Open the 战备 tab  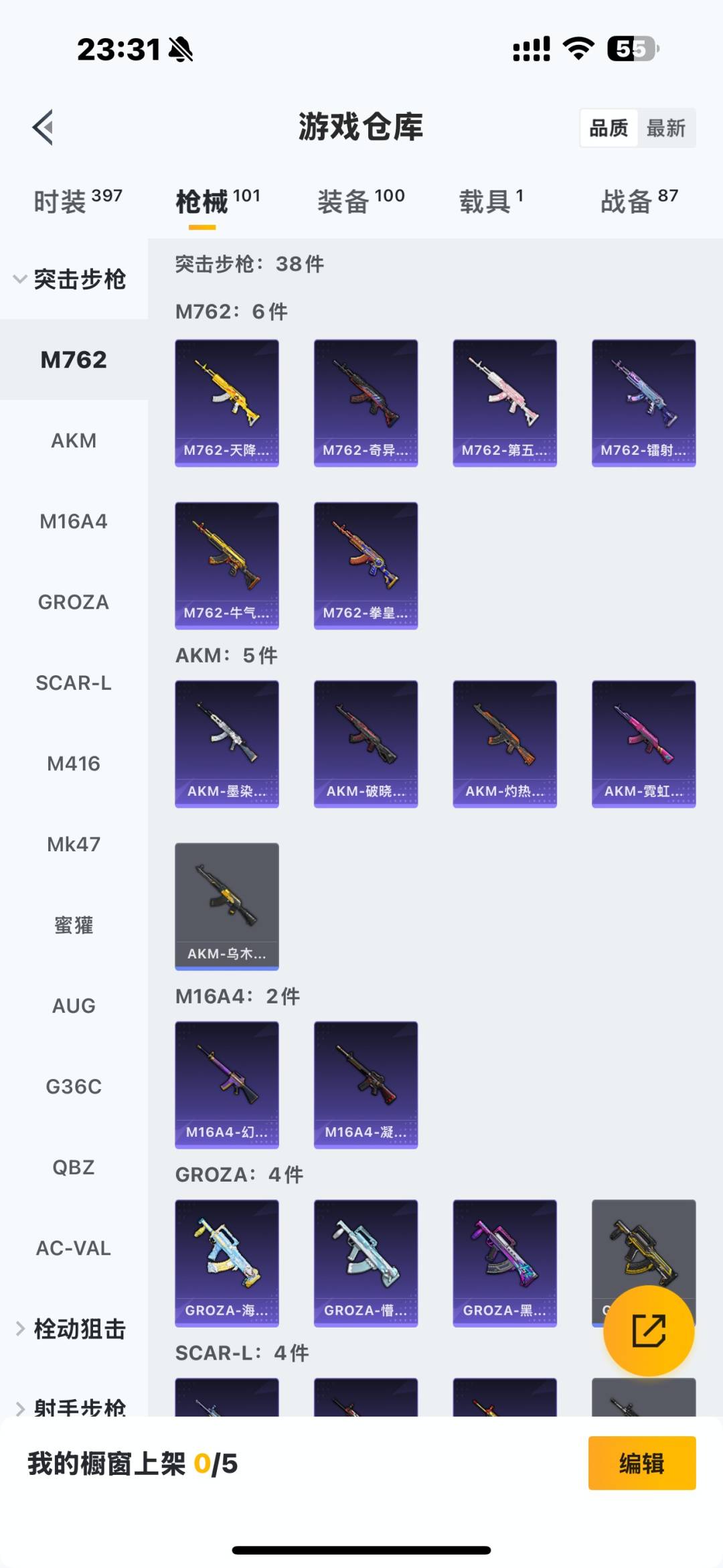click(x=639, y=201)
